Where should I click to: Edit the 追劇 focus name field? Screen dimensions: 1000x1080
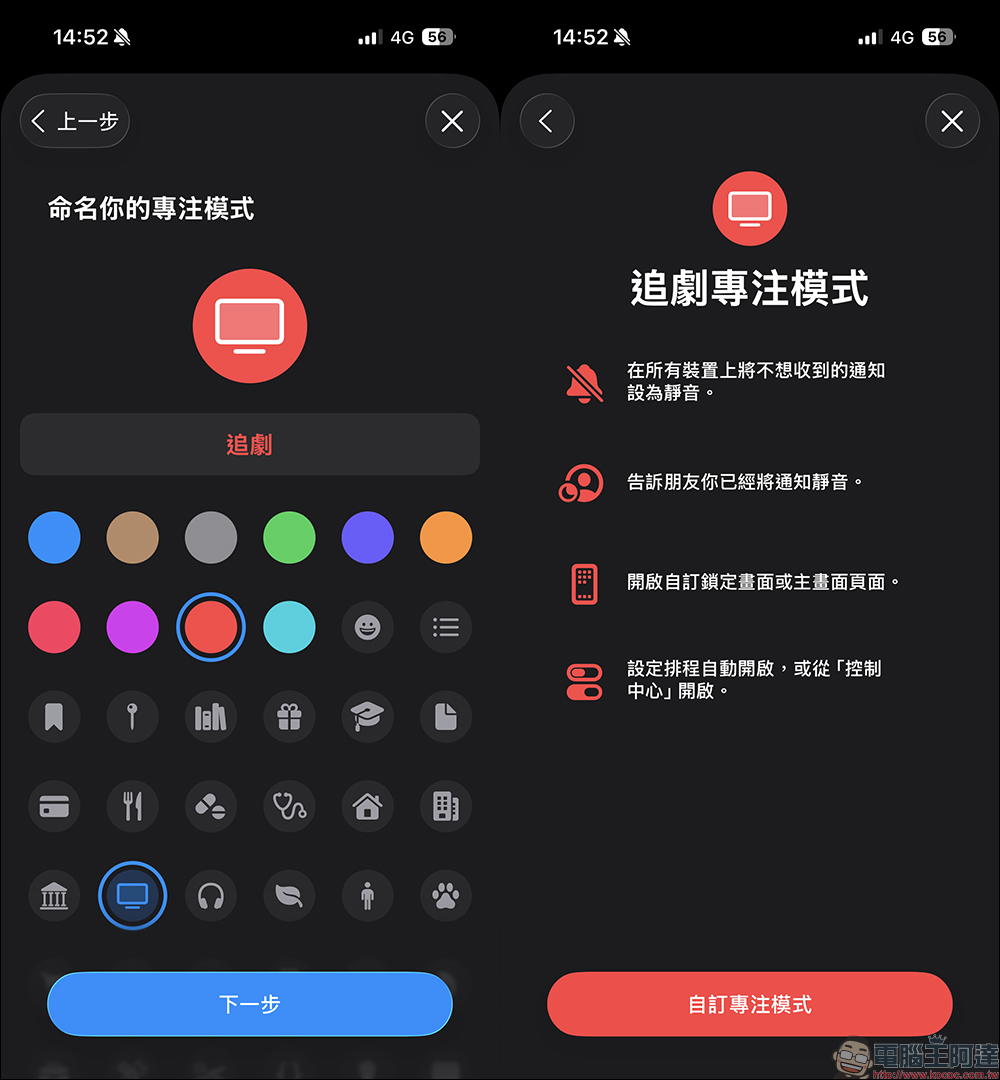tap(250, 444)
